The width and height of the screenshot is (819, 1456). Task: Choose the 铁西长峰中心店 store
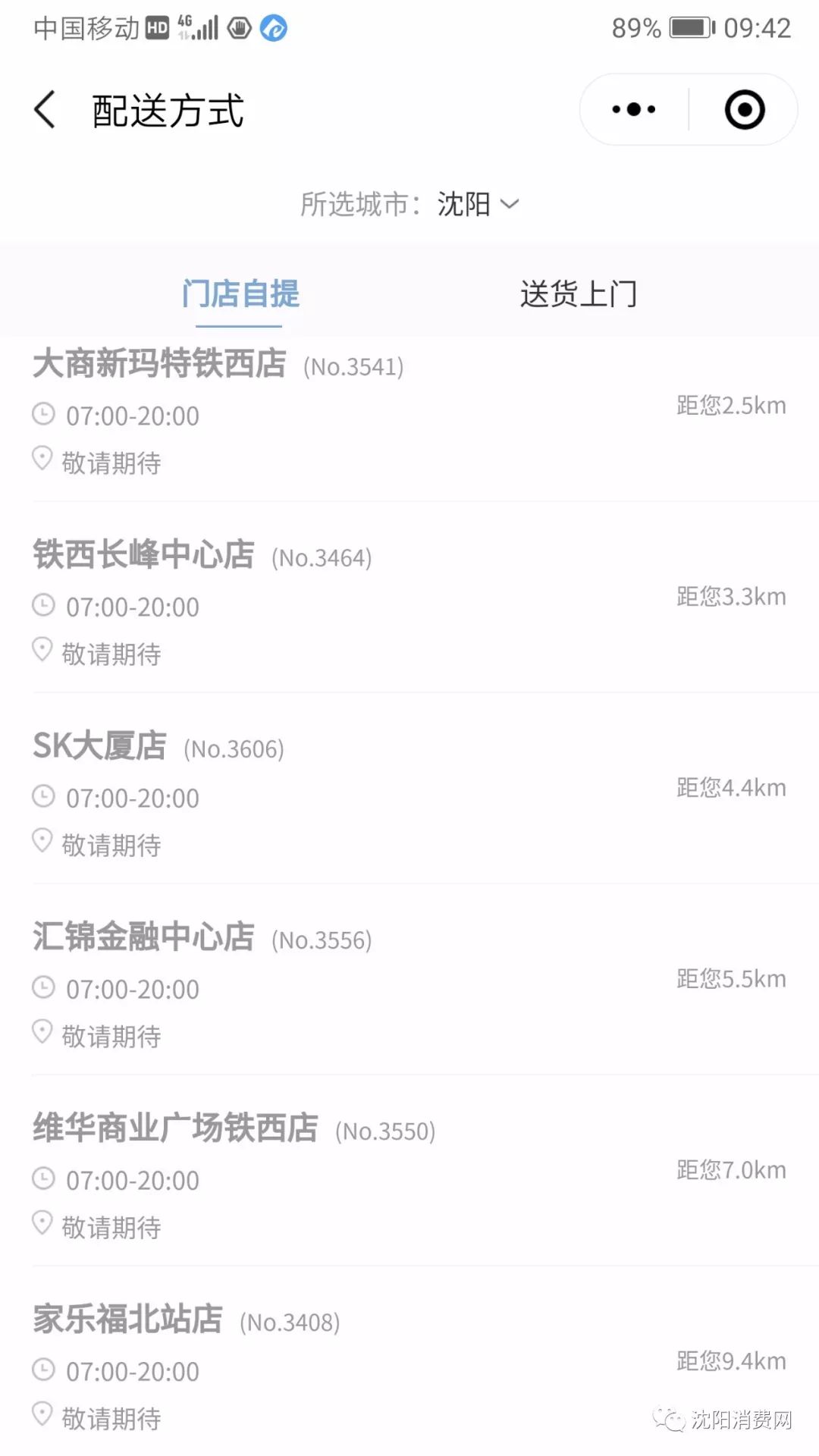point(143,555)
